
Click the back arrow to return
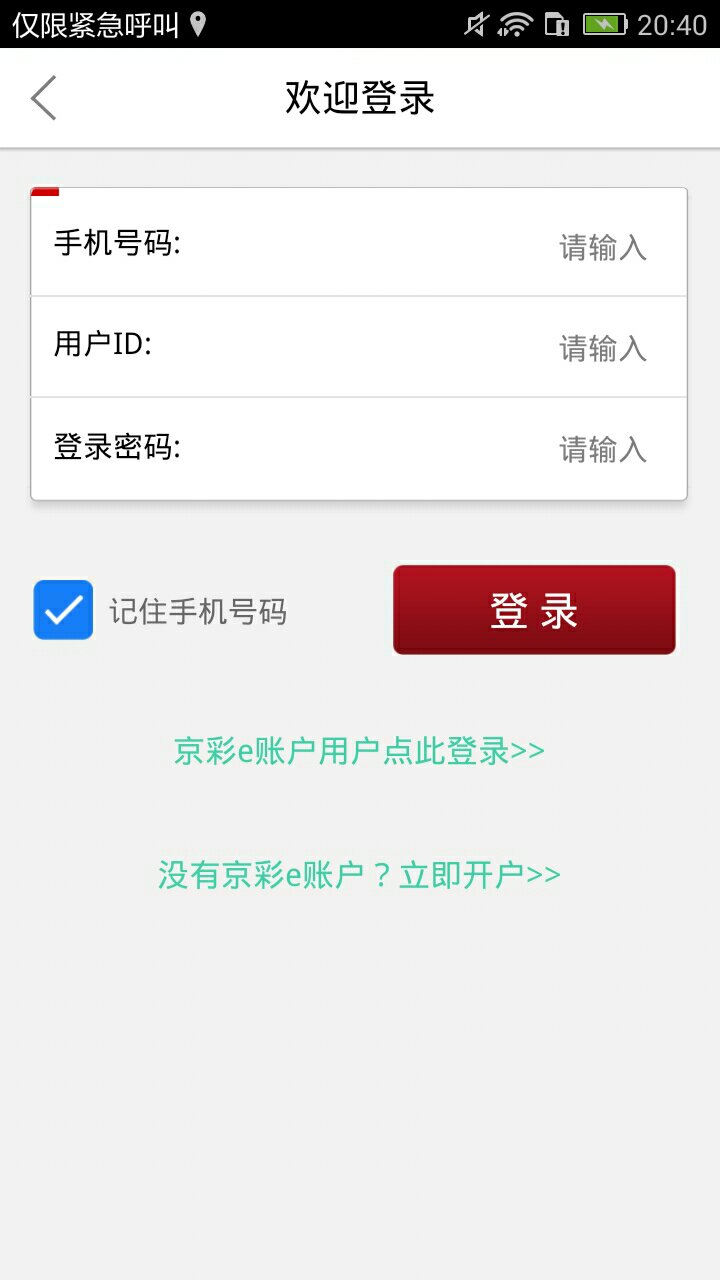[x=42, y=97]
